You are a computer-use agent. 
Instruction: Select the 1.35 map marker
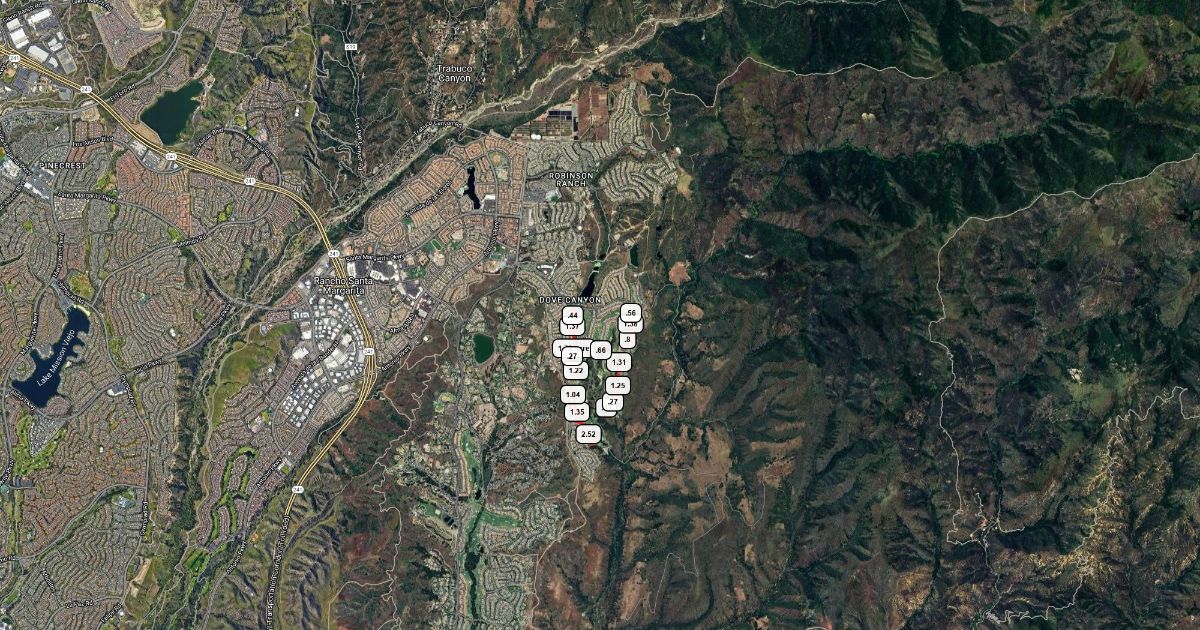pyautogui.click(x=576, y=412)
